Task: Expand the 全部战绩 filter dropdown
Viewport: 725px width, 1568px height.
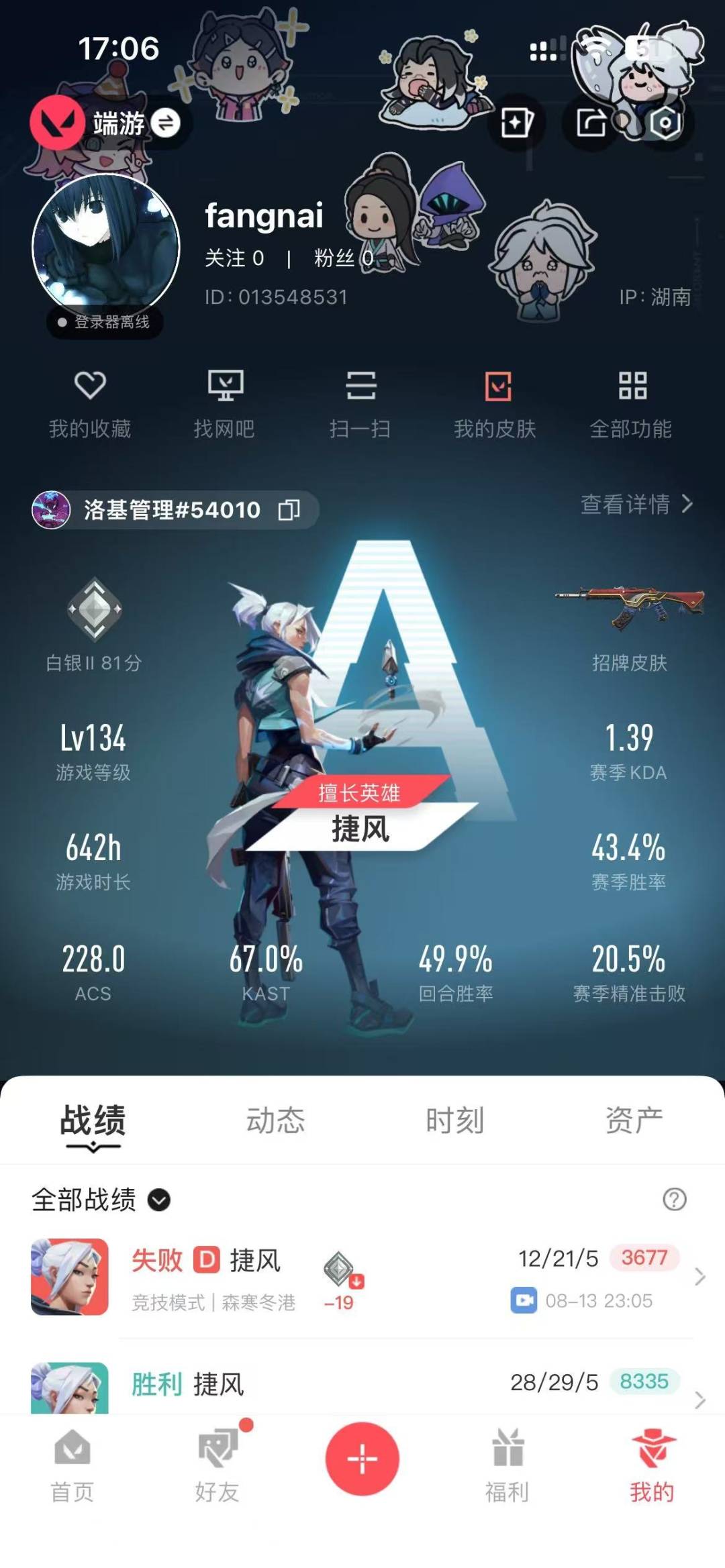Action: (101, 1200)
